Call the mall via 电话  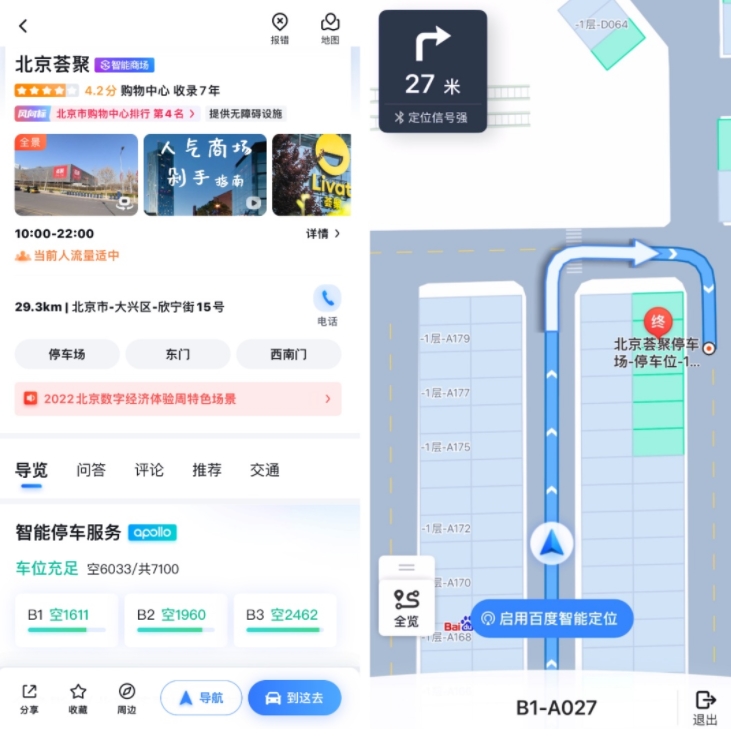(327, 305)
